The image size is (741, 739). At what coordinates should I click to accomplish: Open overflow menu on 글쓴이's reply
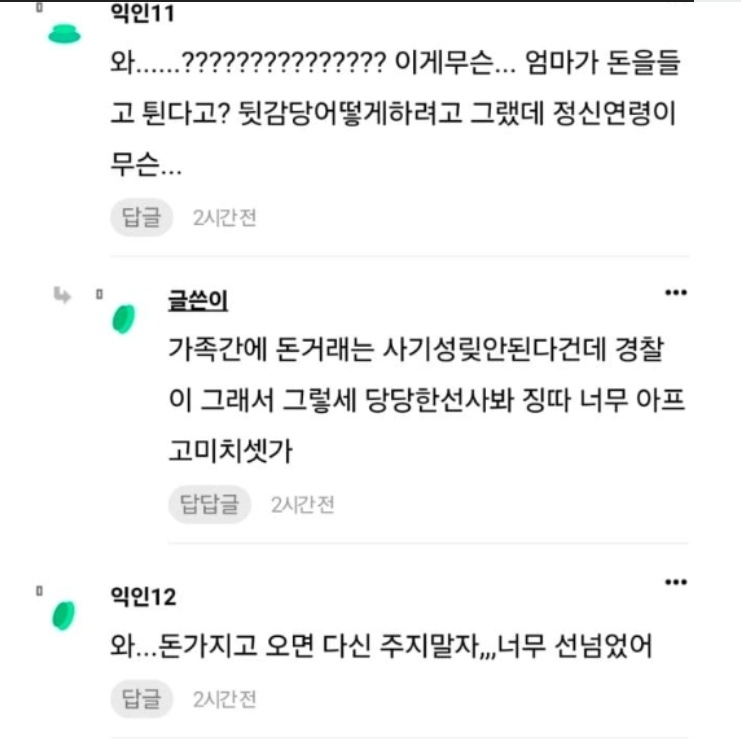pos(676,293)
